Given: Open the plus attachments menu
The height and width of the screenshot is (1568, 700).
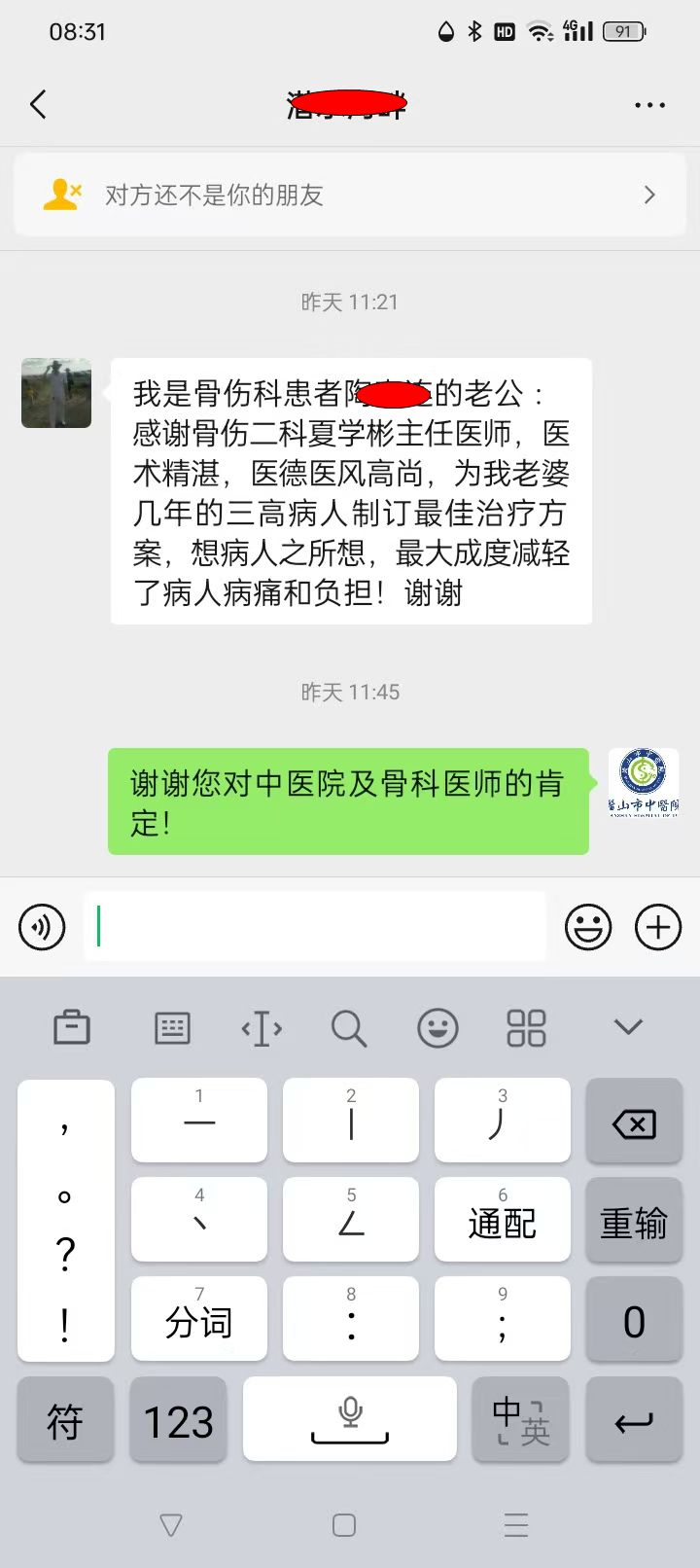Looking at the screenshot, I should (x=658, y=927).
